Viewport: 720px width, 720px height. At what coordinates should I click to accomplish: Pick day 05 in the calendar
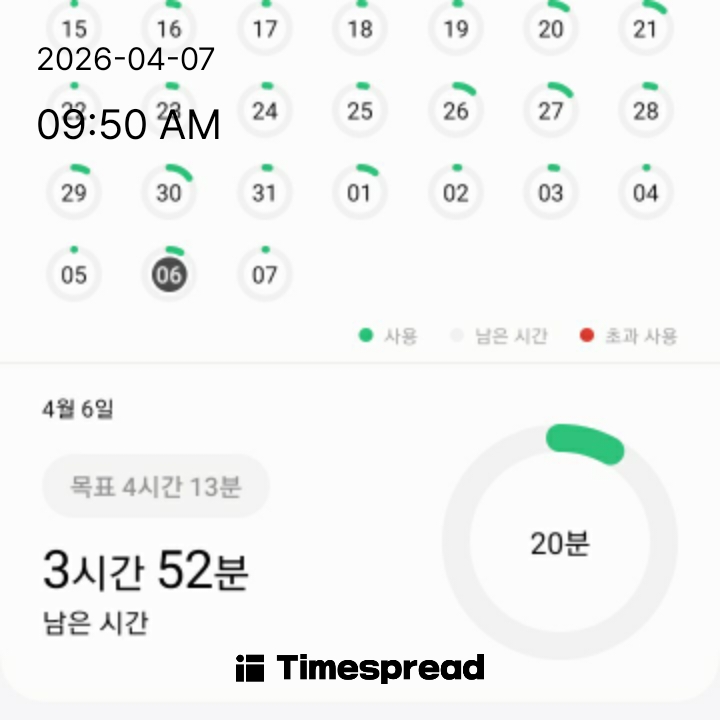(74, 274)
